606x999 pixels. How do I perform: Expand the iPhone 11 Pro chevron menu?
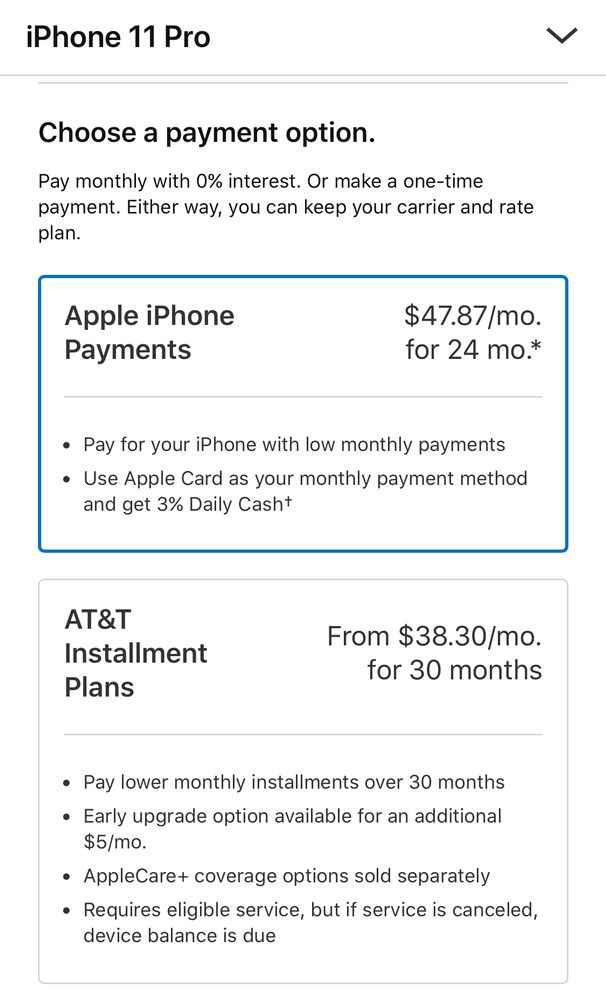(562, 37)
